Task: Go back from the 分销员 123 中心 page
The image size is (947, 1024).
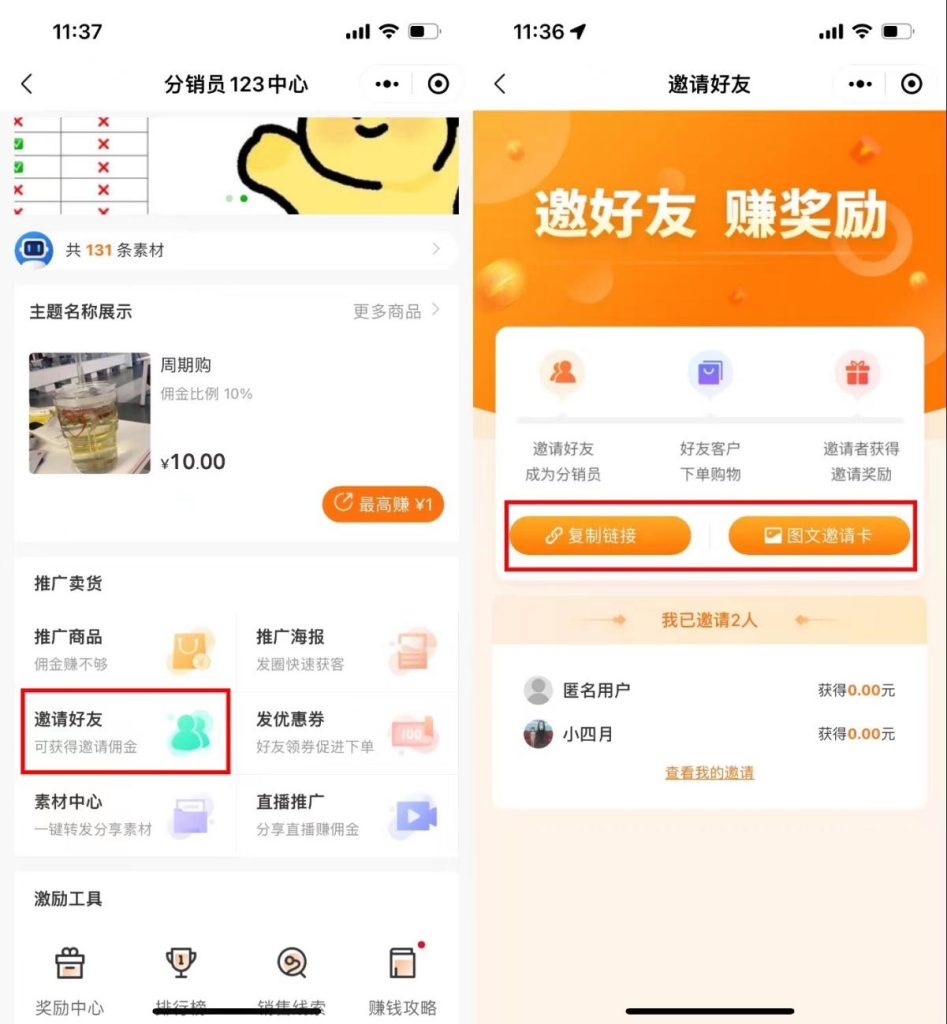Action: click(x=27, y=85)
